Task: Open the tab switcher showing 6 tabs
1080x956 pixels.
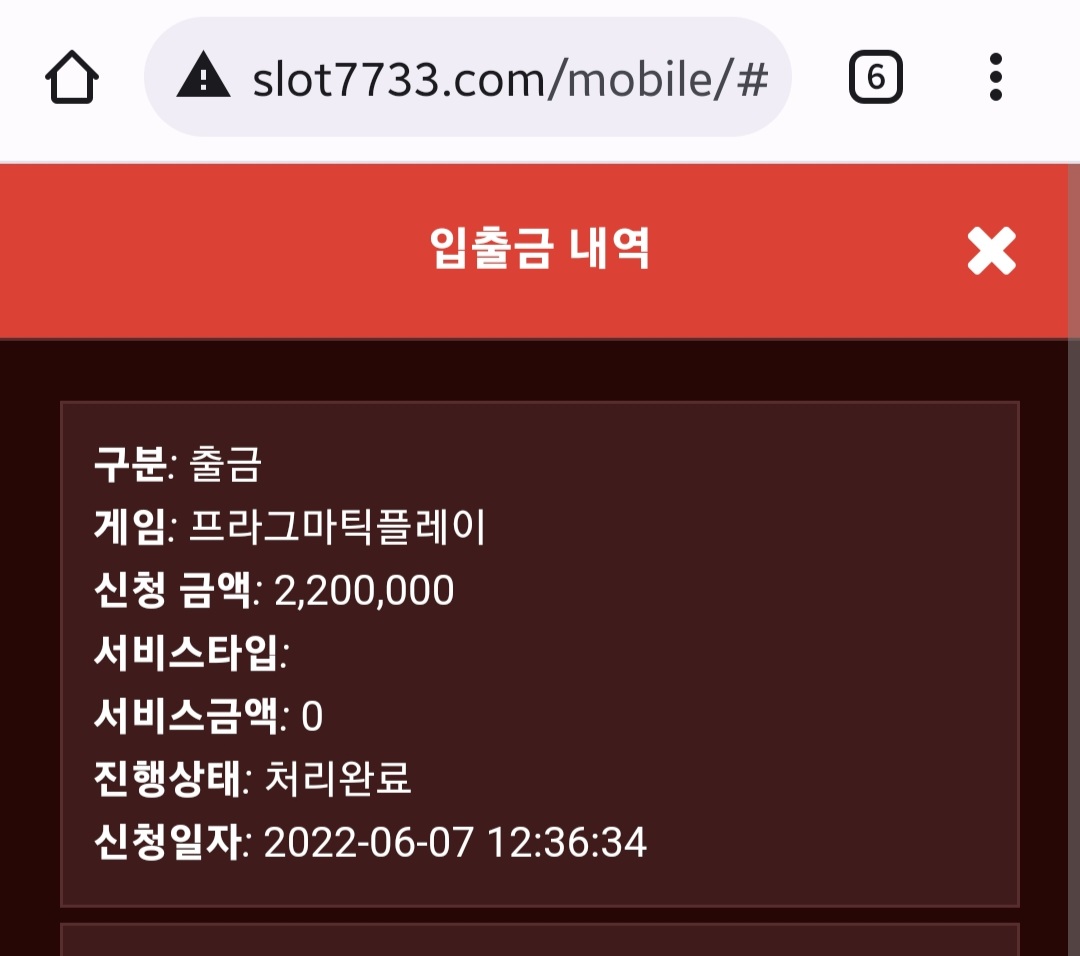Action: 875,78
